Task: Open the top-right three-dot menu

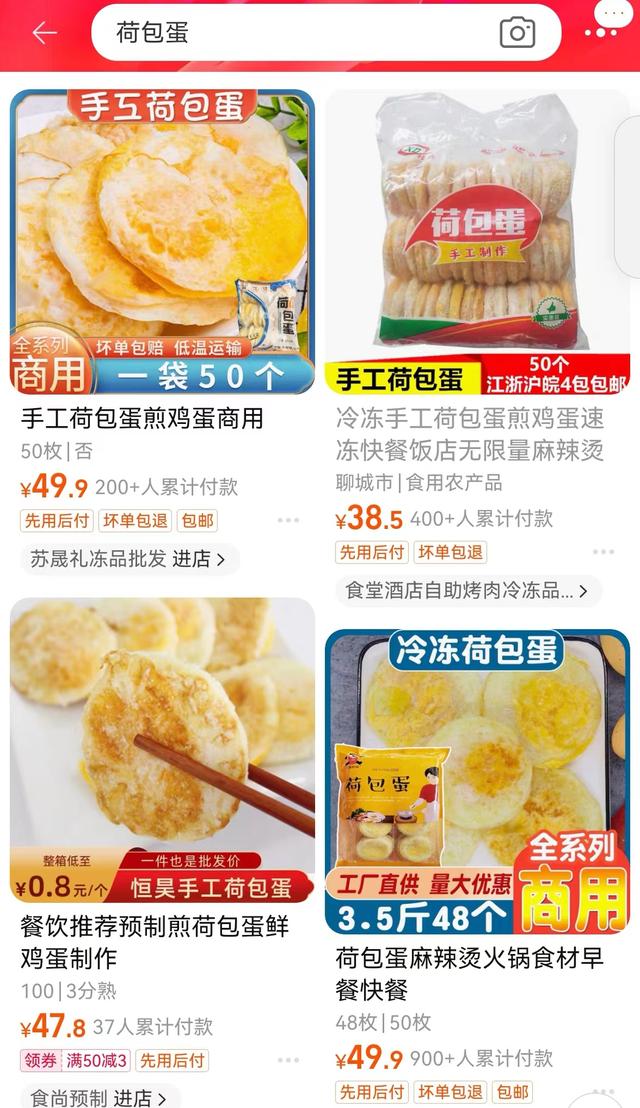Action: click(x=600, y=32)
